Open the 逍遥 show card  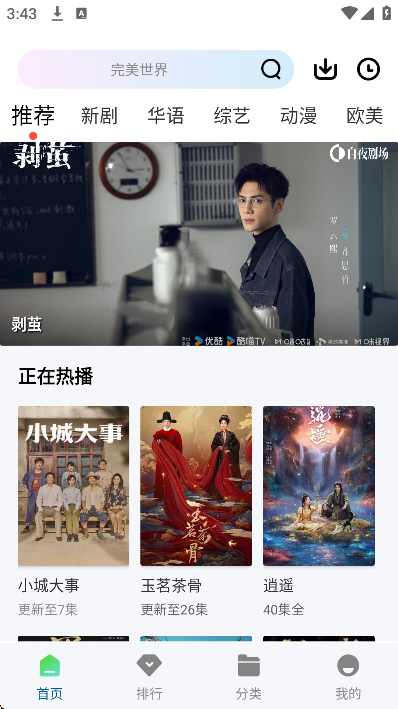319,511
